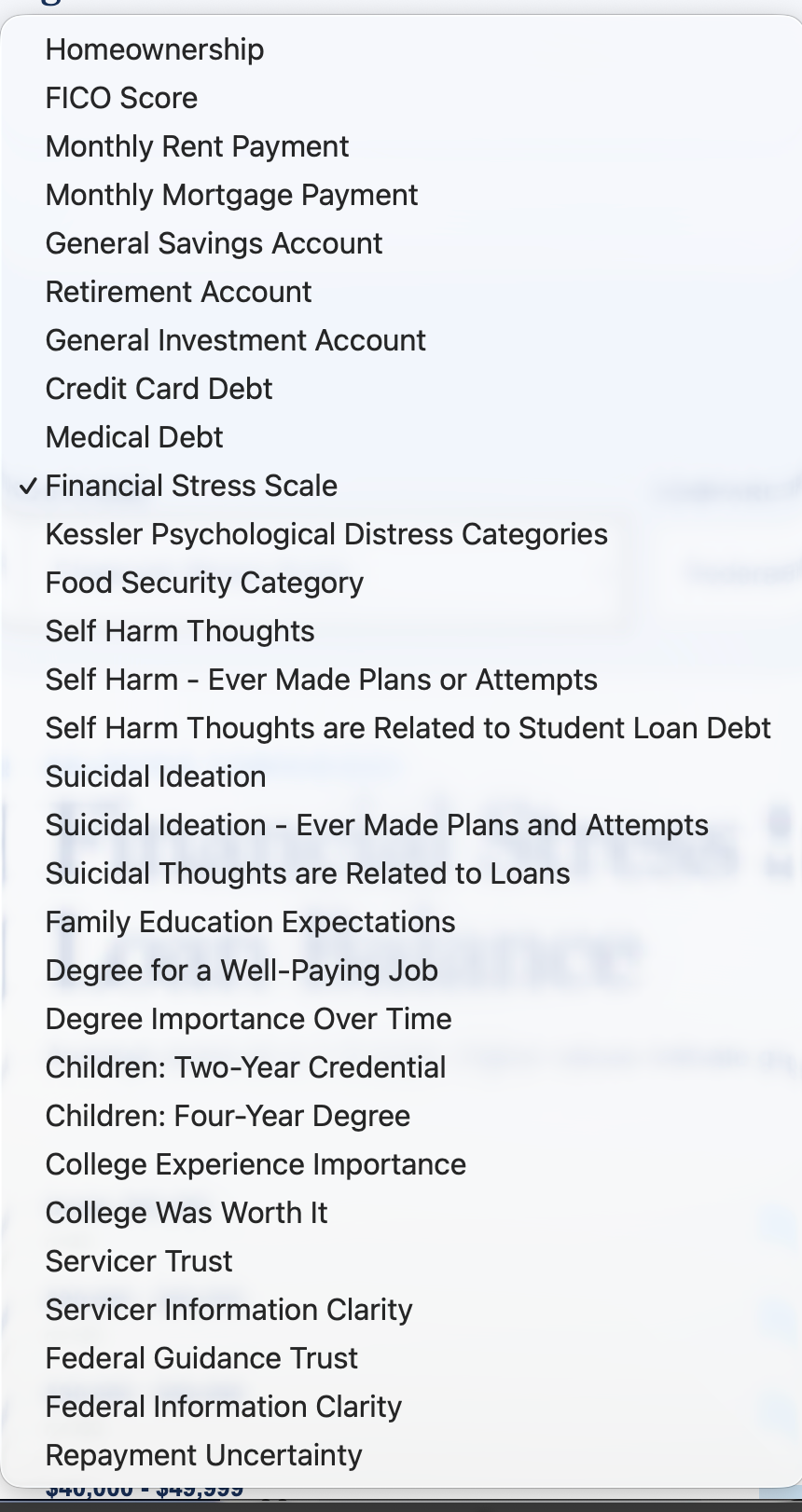Select Kessler Psychological Distress Categories
The width and height of the screenshot is (802, 1512).
pos(401,534)
